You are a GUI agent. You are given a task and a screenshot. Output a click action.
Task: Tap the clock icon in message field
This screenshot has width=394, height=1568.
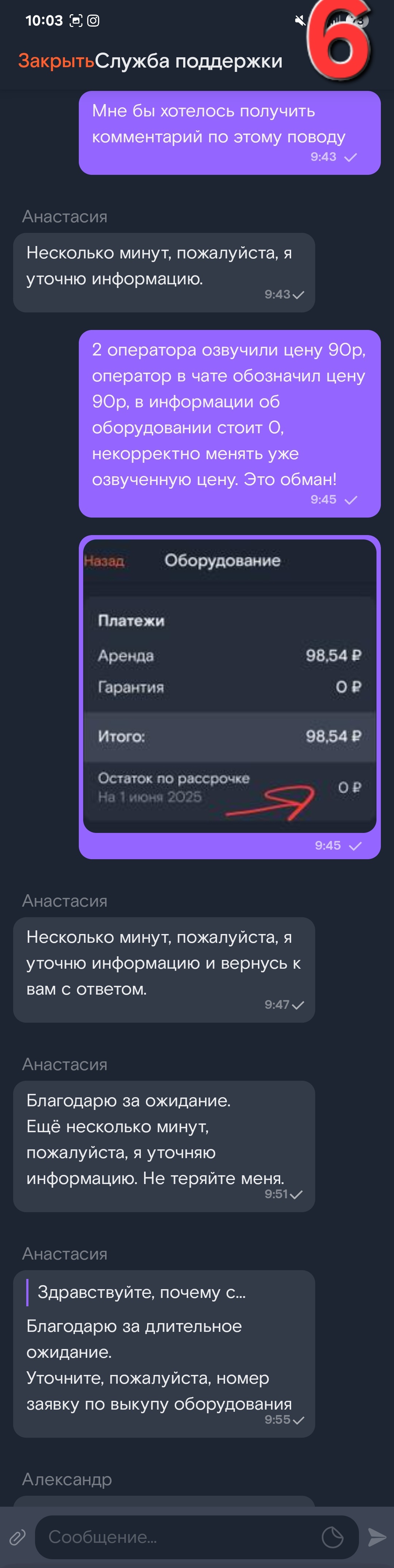click(333, 1537)
